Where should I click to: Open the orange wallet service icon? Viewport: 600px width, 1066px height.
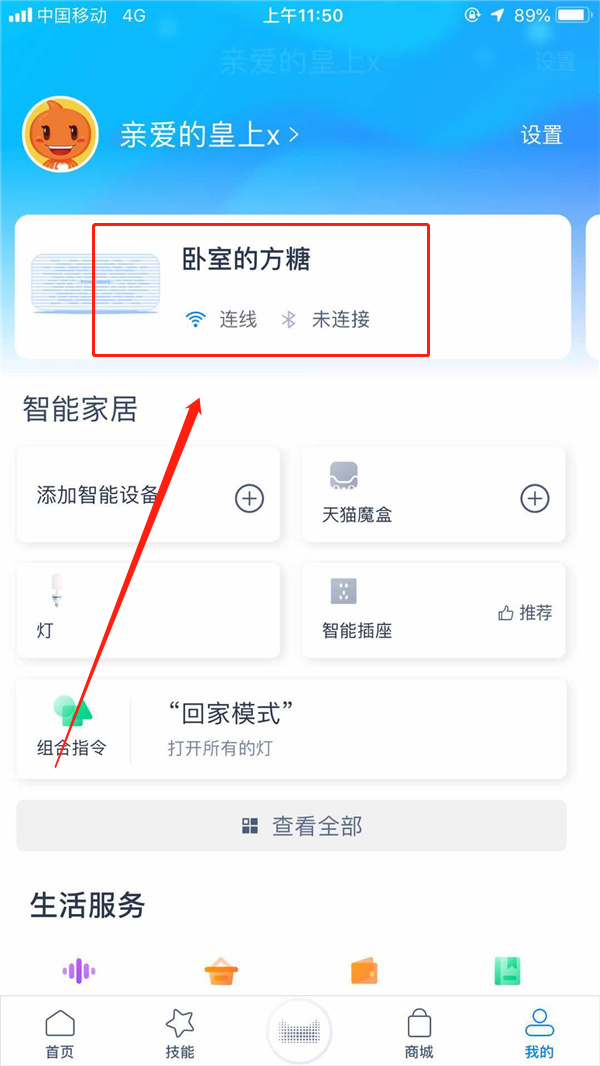point(364,970)
